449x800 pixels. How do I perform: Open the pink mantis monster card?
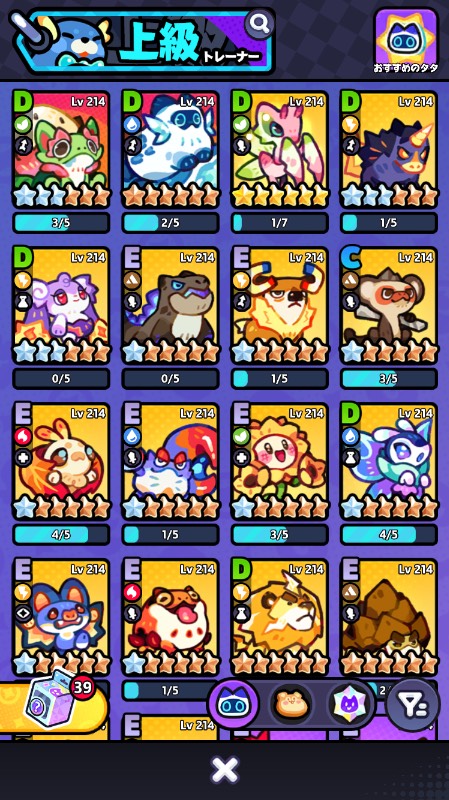(280, 149)
